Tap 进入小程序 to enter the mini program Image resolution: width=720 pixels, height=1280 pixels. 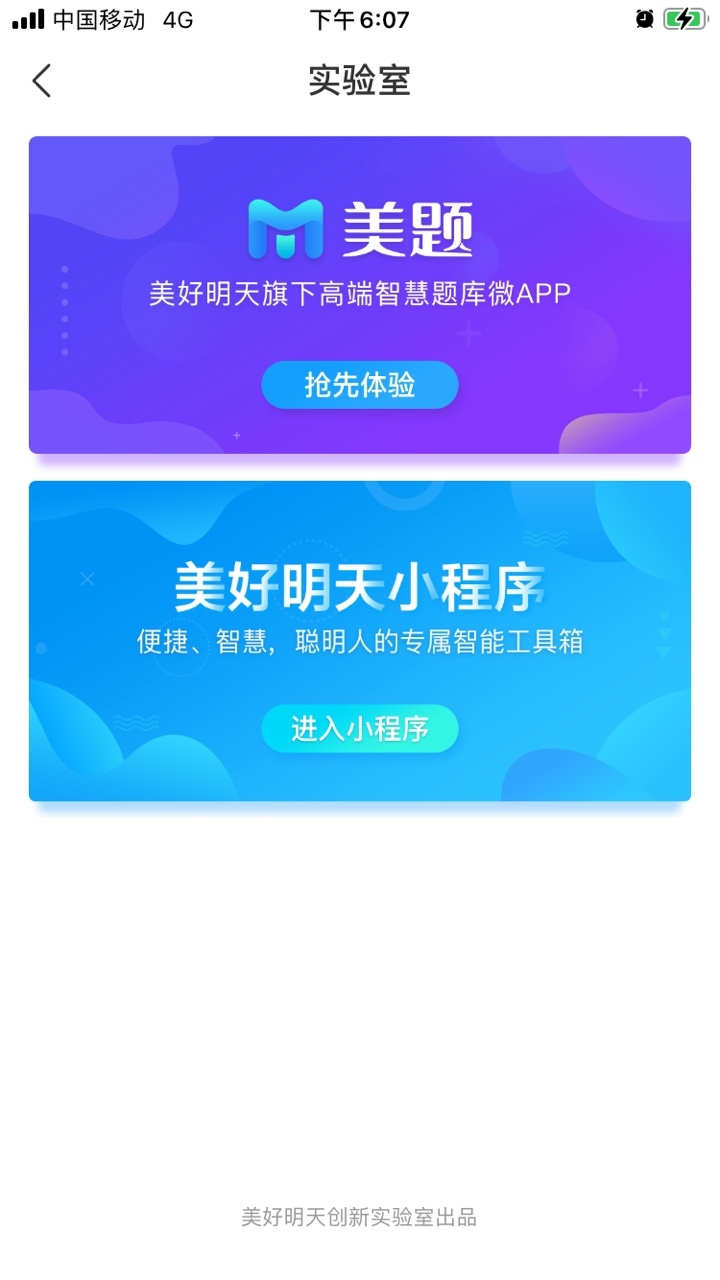360,729
